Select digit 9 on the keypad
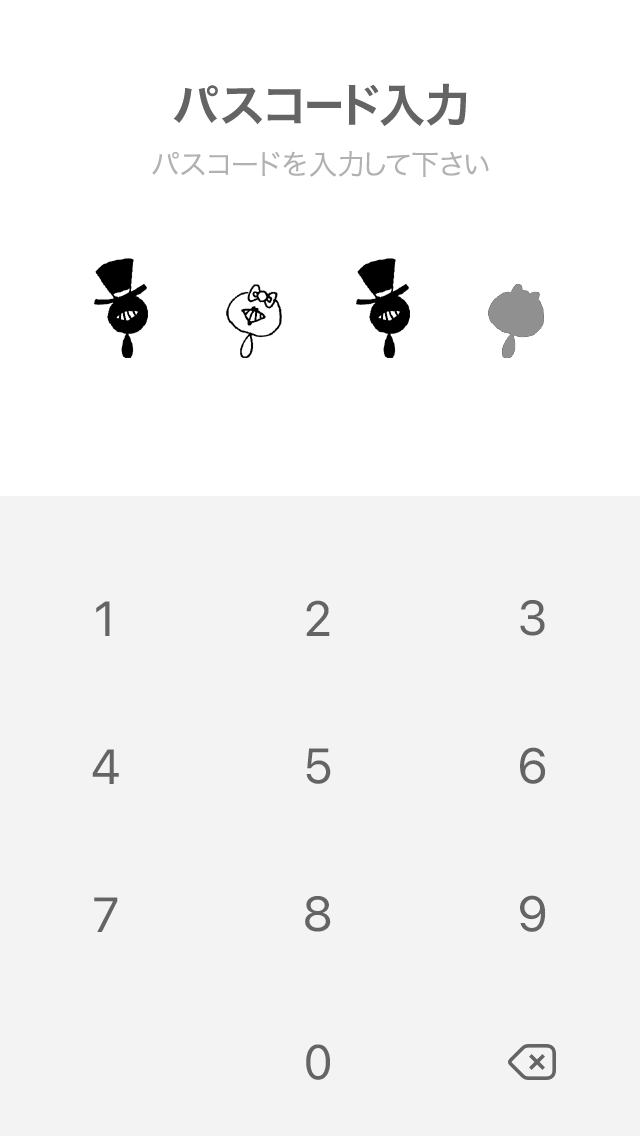The image size is (640, 1136). 532,914
